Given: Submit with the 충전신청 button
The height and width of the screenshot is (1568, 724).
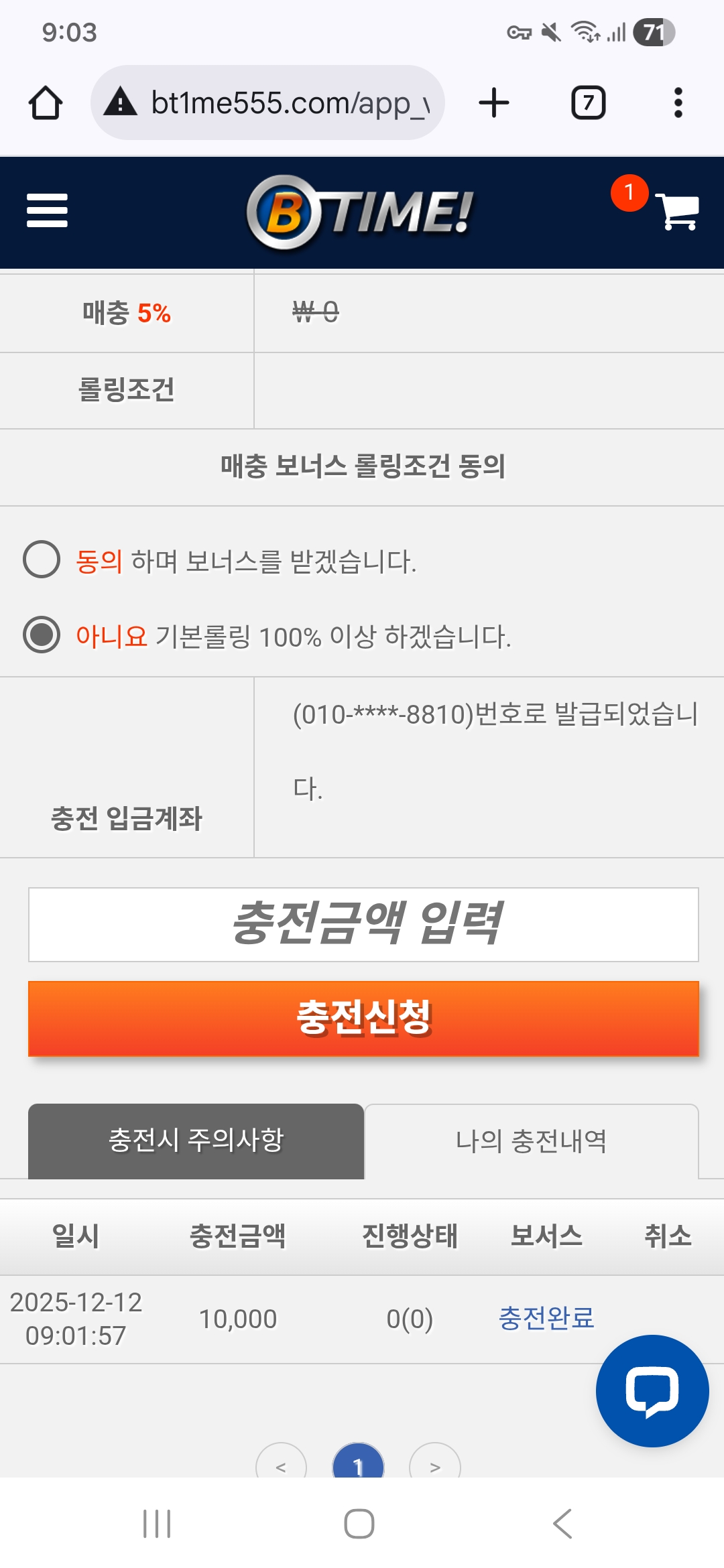Looking at the screenshot, I should pos(363,1019).
